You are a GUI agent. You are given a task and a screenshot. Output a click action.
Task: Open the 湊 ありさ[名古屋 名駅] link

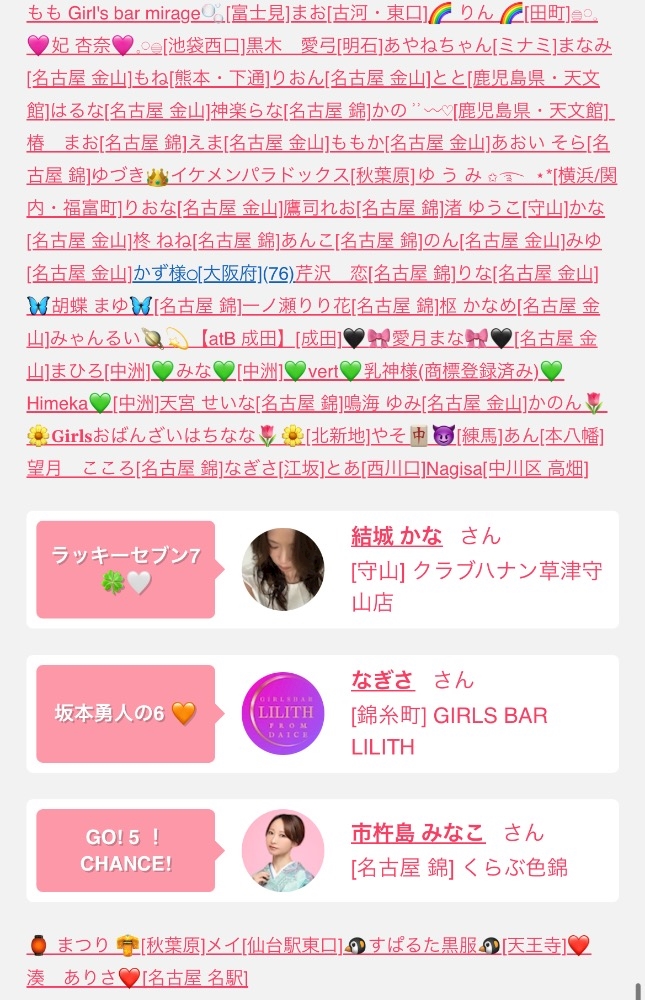pyautogui.click(x=137, y=977)
